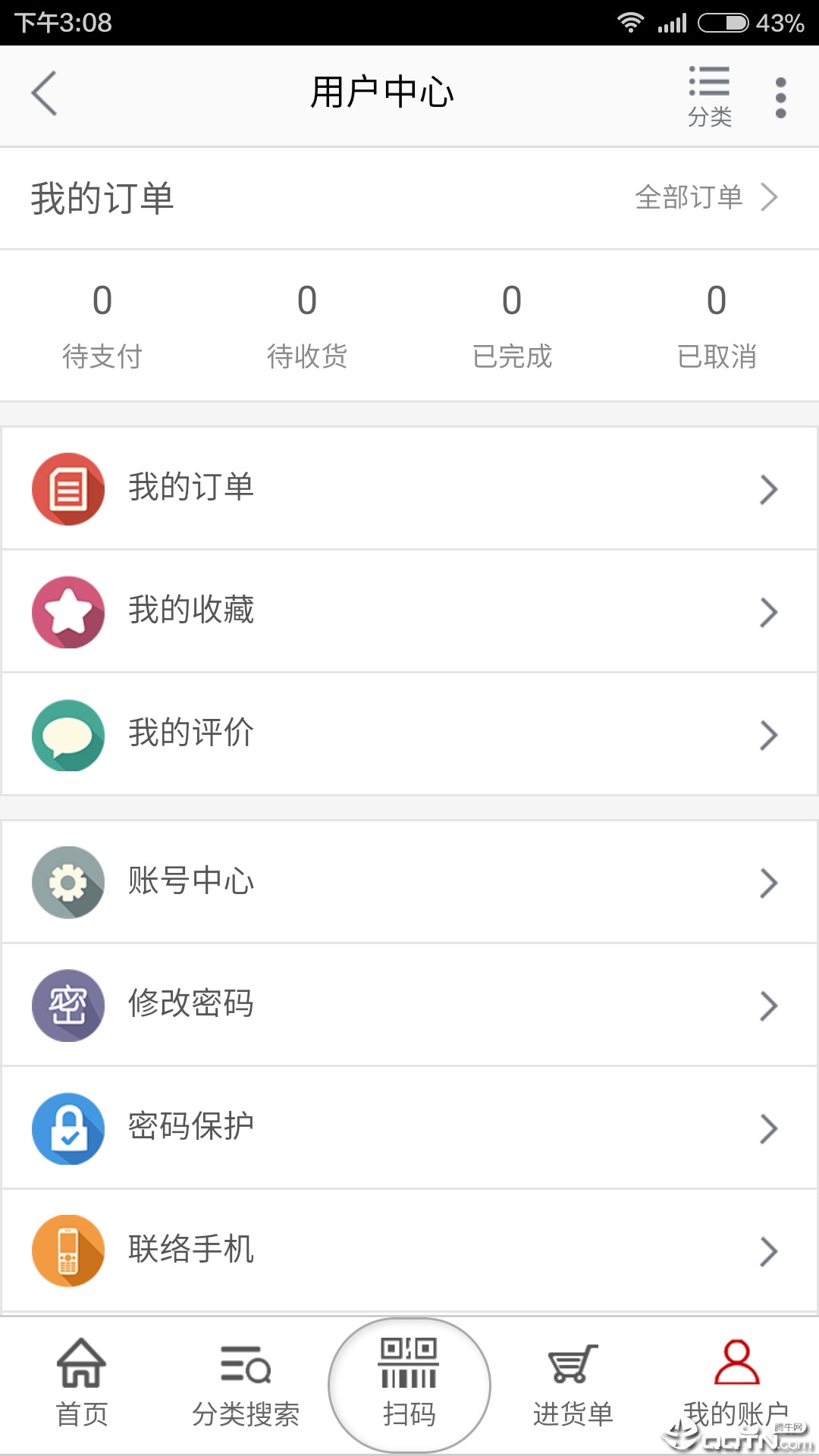Expand the 我的收藏 row chevron
819x1456 pixels.
[768, 611]
